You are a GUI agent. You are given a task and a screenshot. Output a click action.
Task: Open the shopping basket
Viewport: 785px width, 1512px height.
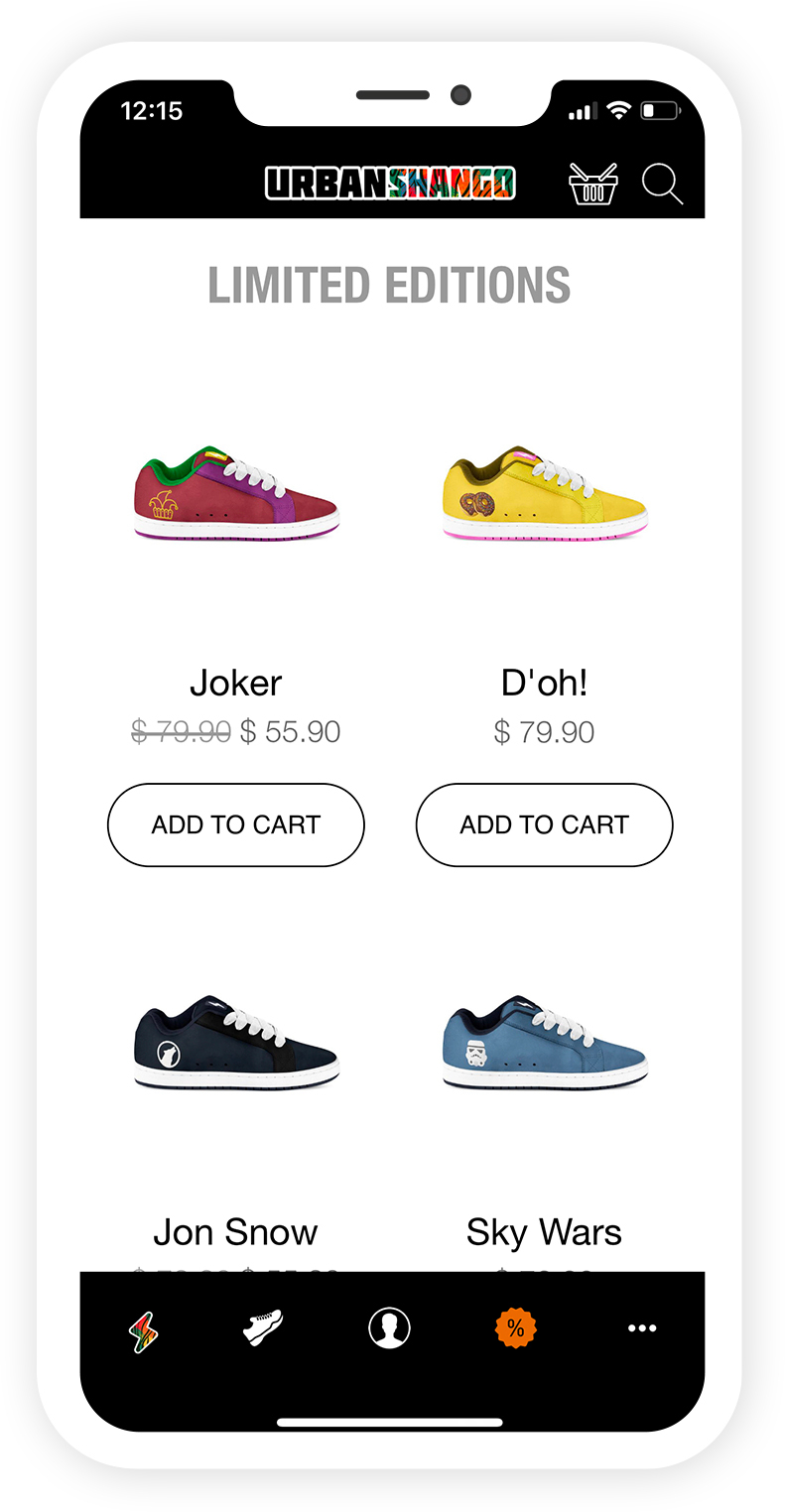pos(592,184)
